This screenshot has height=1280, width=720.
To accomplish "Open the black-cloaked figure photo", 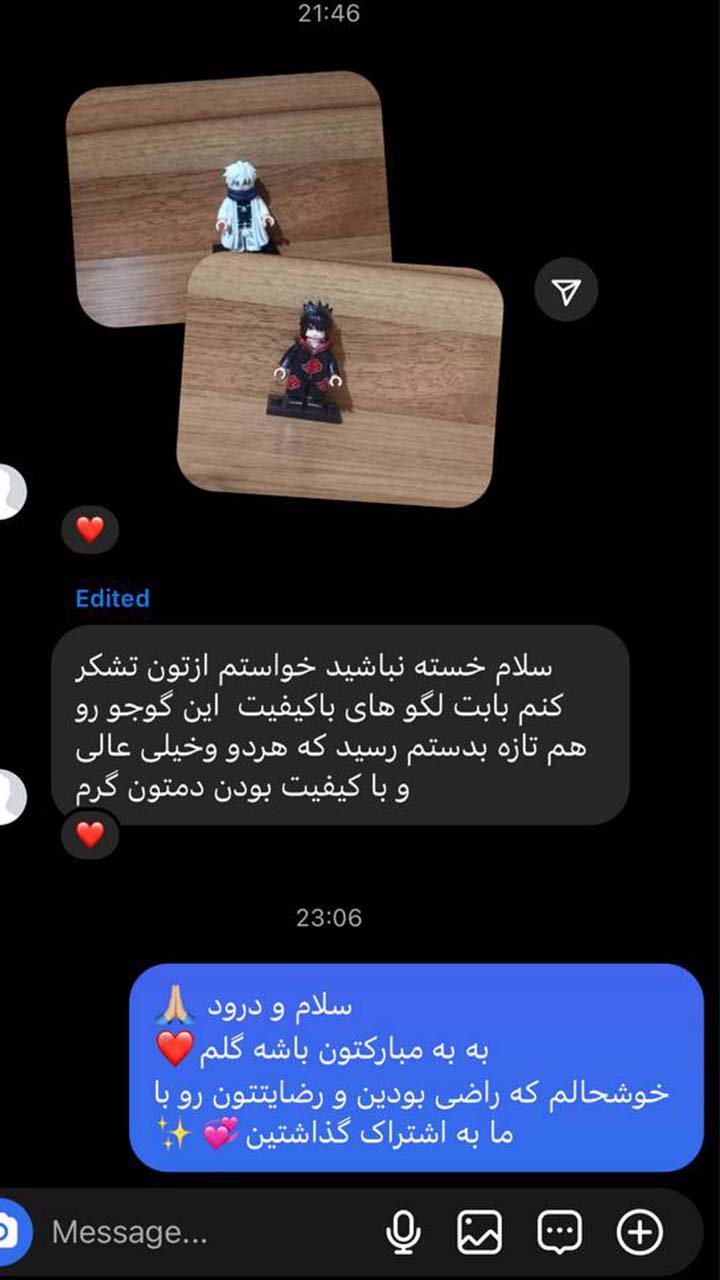I will pyautogui.click(x=340, y=380).
